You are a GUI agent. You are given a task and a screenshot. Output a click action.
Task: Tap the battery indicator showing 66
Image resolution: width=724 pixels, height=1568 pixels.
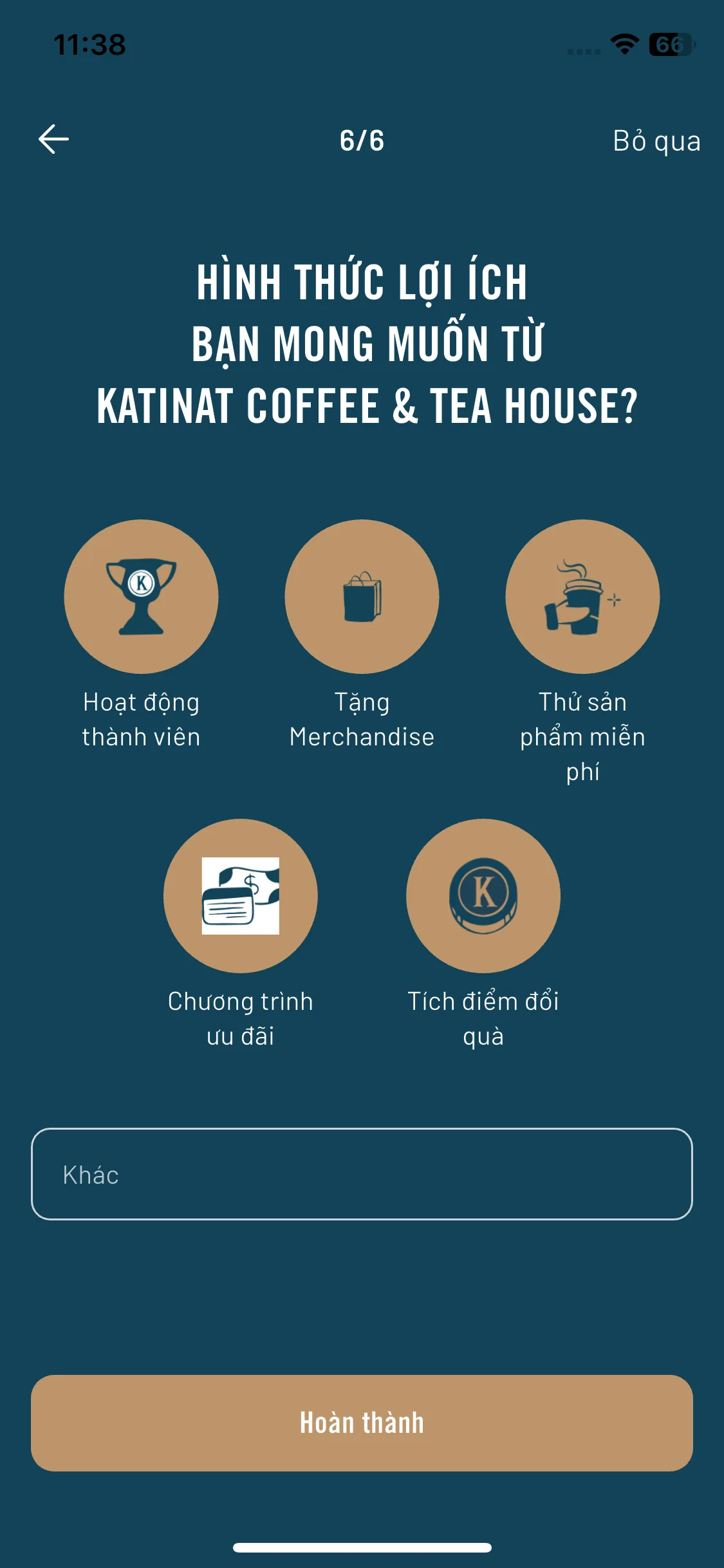[x=671, y=44]
